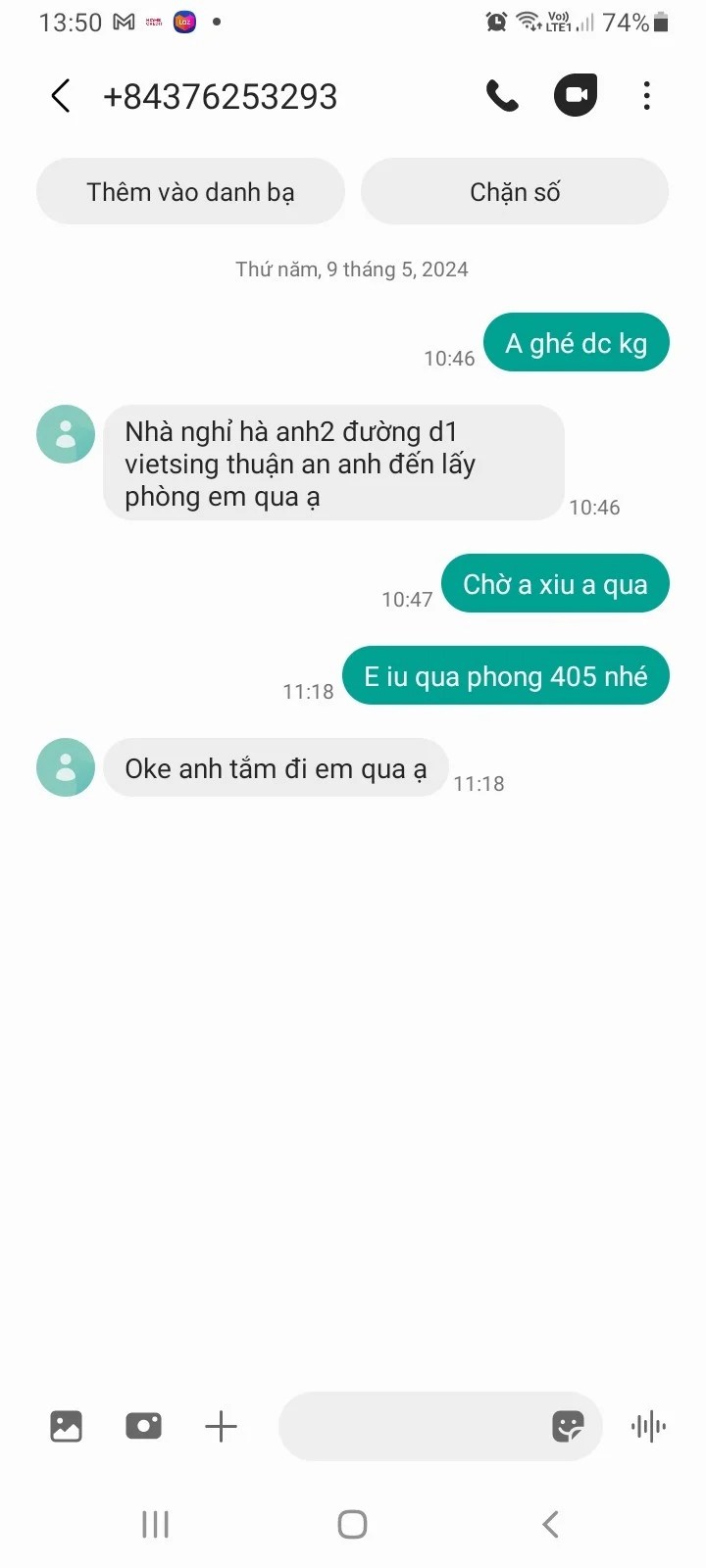Open the three-dot overflow menu
This screenshot has width=706, height=1568.
pos(646,96)
